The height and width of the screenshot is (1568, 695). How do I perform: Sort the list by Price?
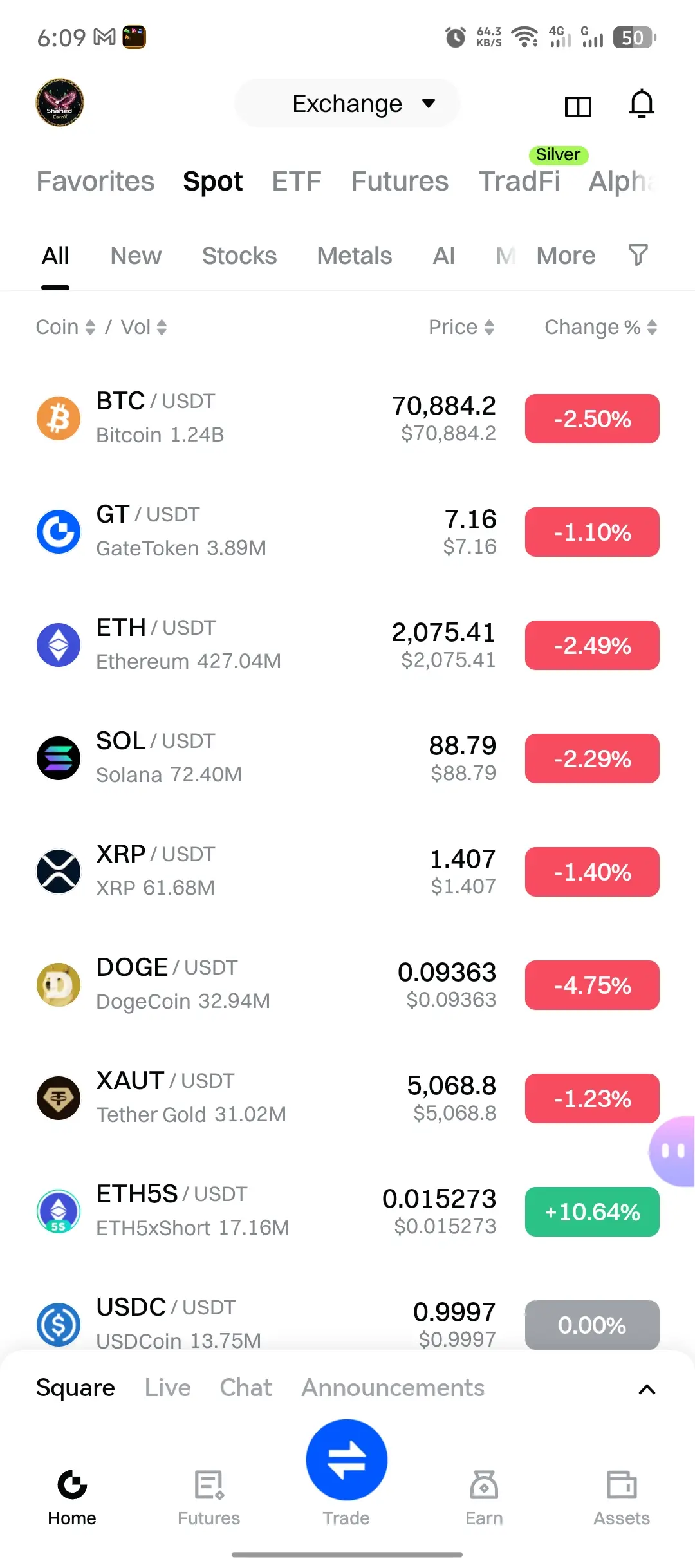(461, 327)
